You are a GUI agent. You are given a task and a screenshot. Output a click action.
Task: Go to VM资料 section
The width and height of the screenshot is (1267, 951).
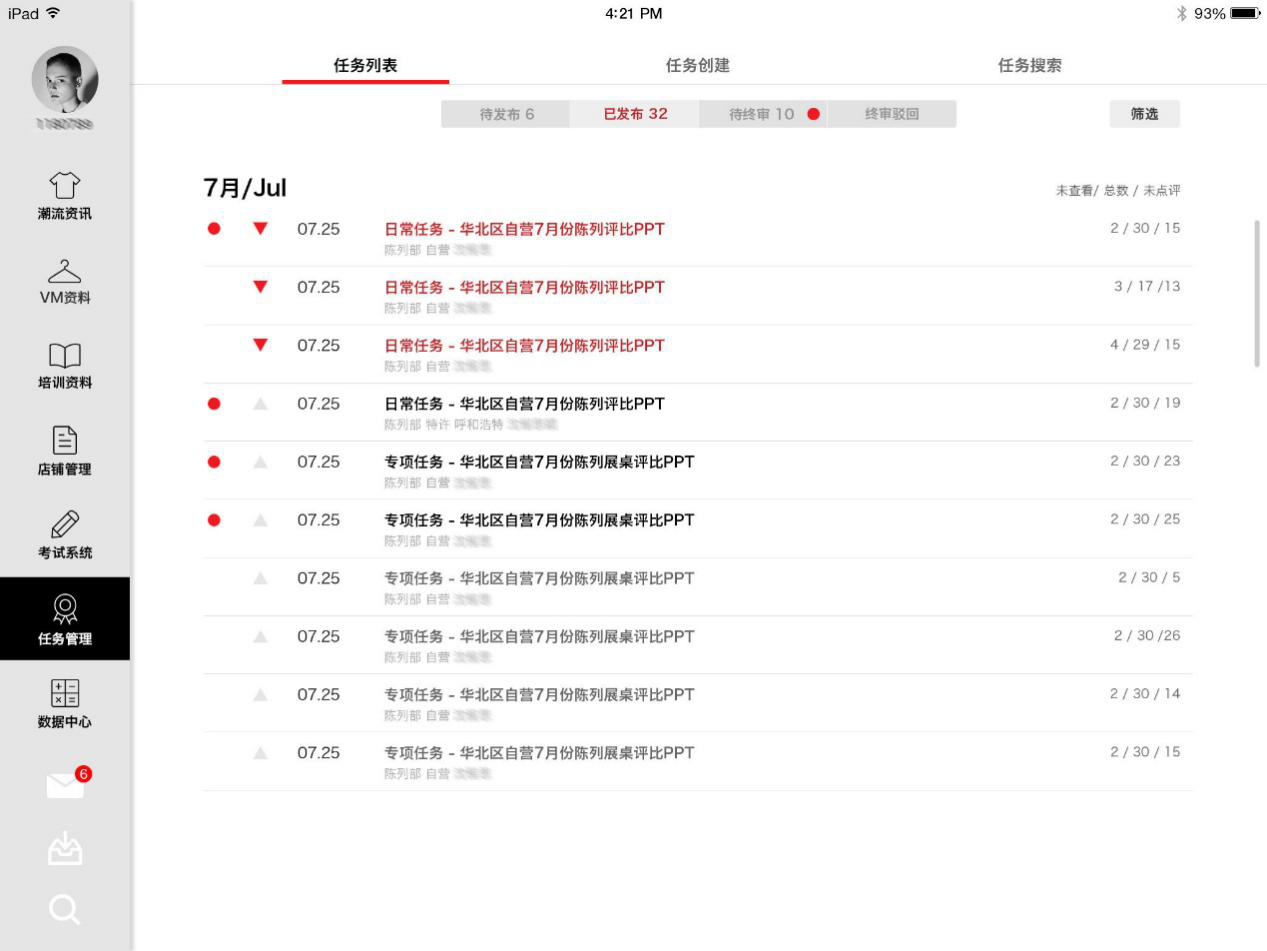(x=65, y=280)
